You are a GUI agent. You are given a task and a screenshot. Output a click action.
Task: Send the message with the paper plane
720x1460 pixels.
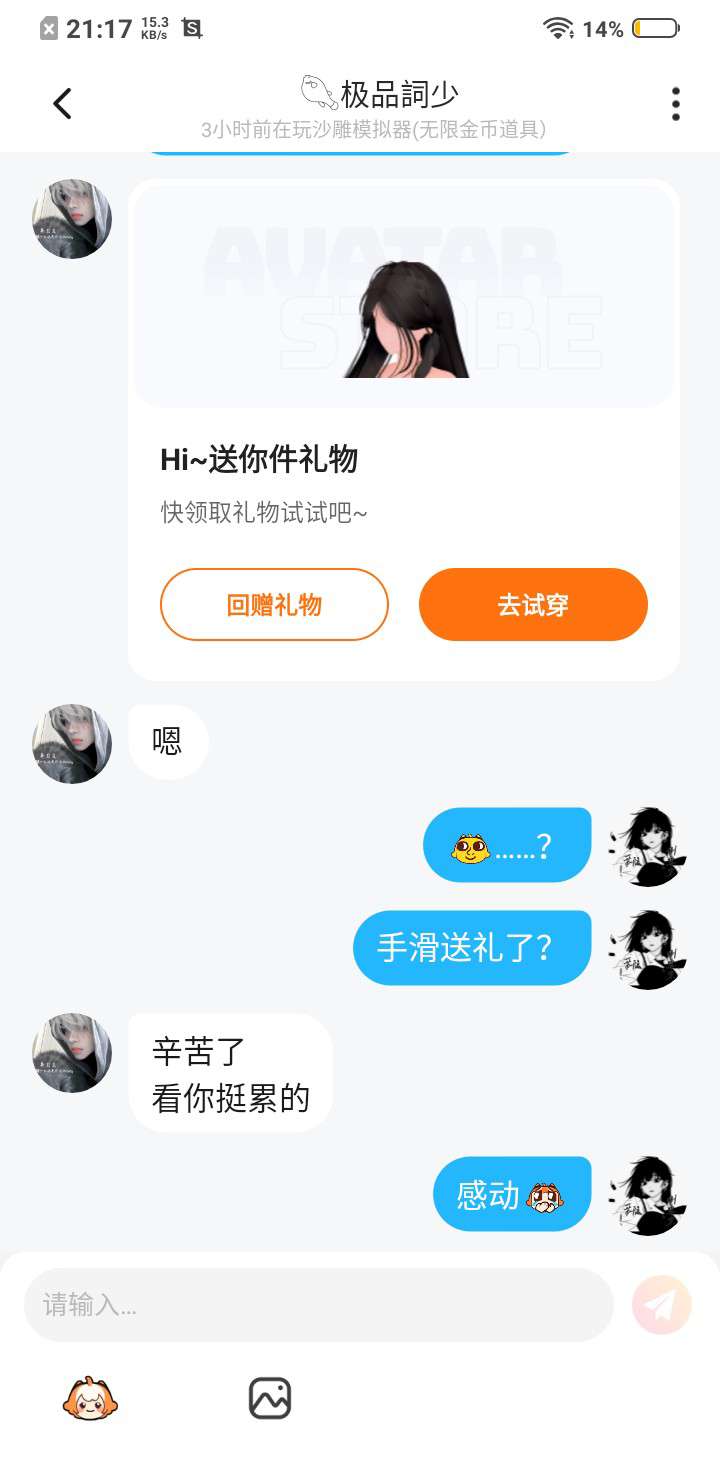pyautogui.click(x=662, y=1305)
